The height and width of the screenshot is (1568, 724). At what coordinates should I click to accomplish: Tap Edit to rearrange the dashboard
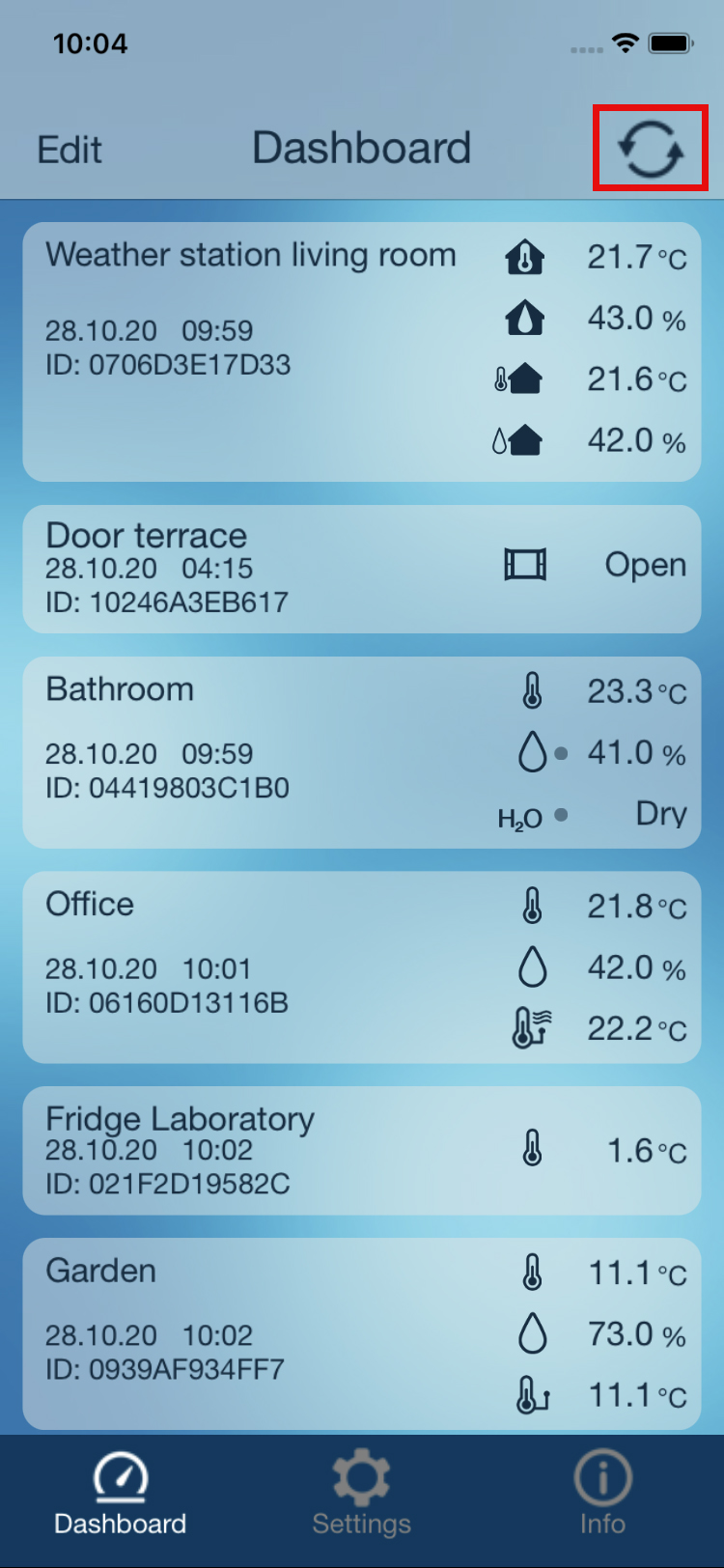click(70, 150)
